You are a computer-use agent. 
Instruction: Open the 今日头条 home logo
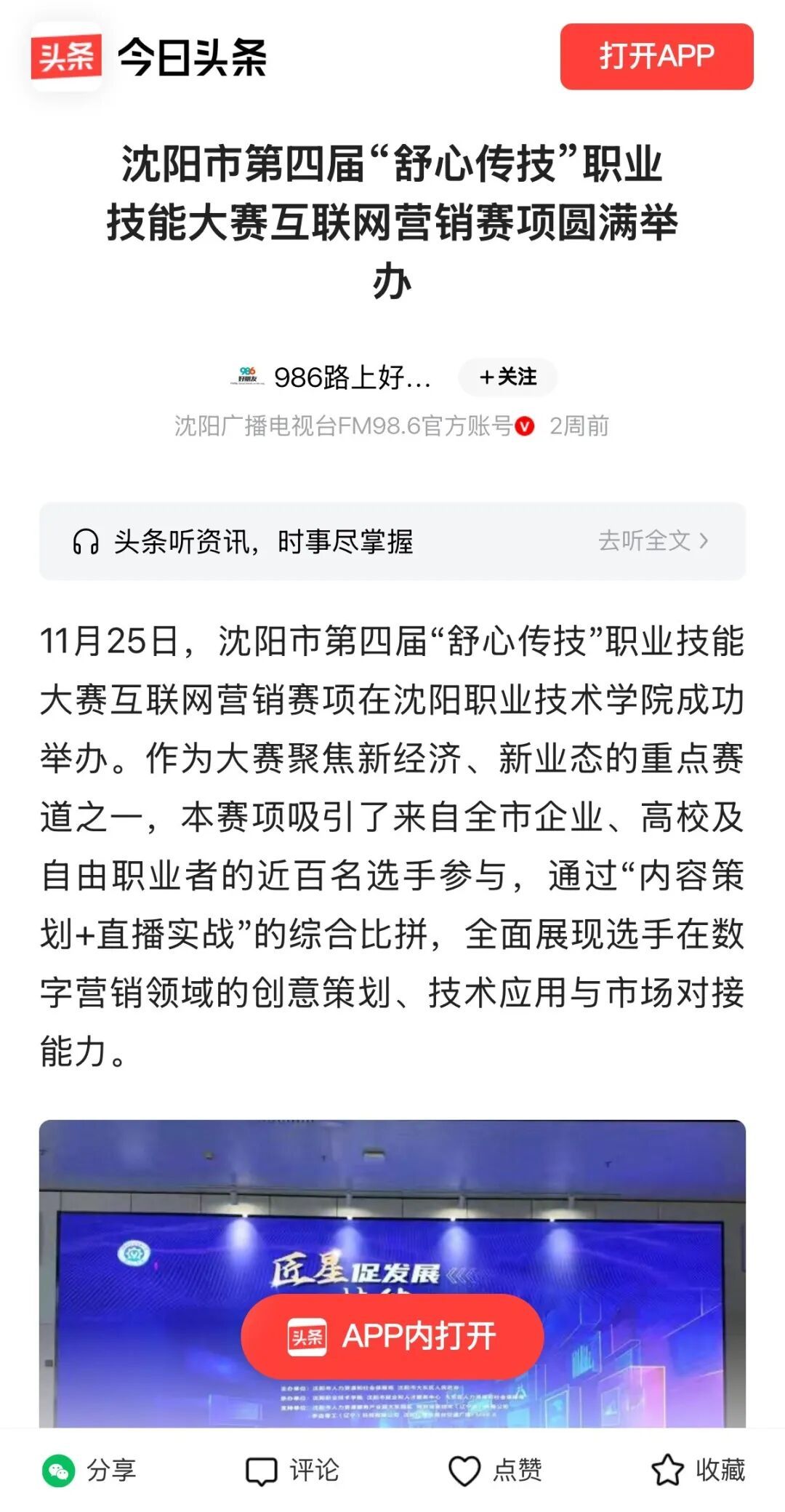pos(149,57)
